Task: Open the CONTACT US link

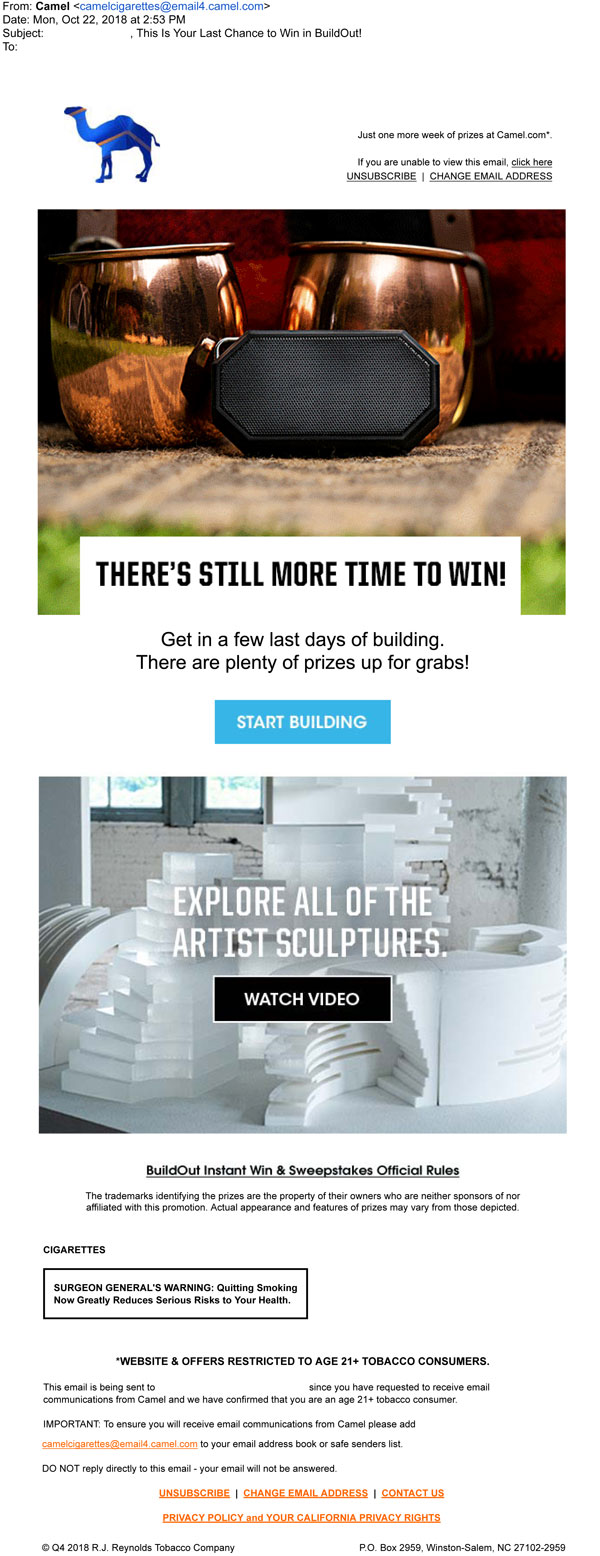Action: (x=412, y=1493)
